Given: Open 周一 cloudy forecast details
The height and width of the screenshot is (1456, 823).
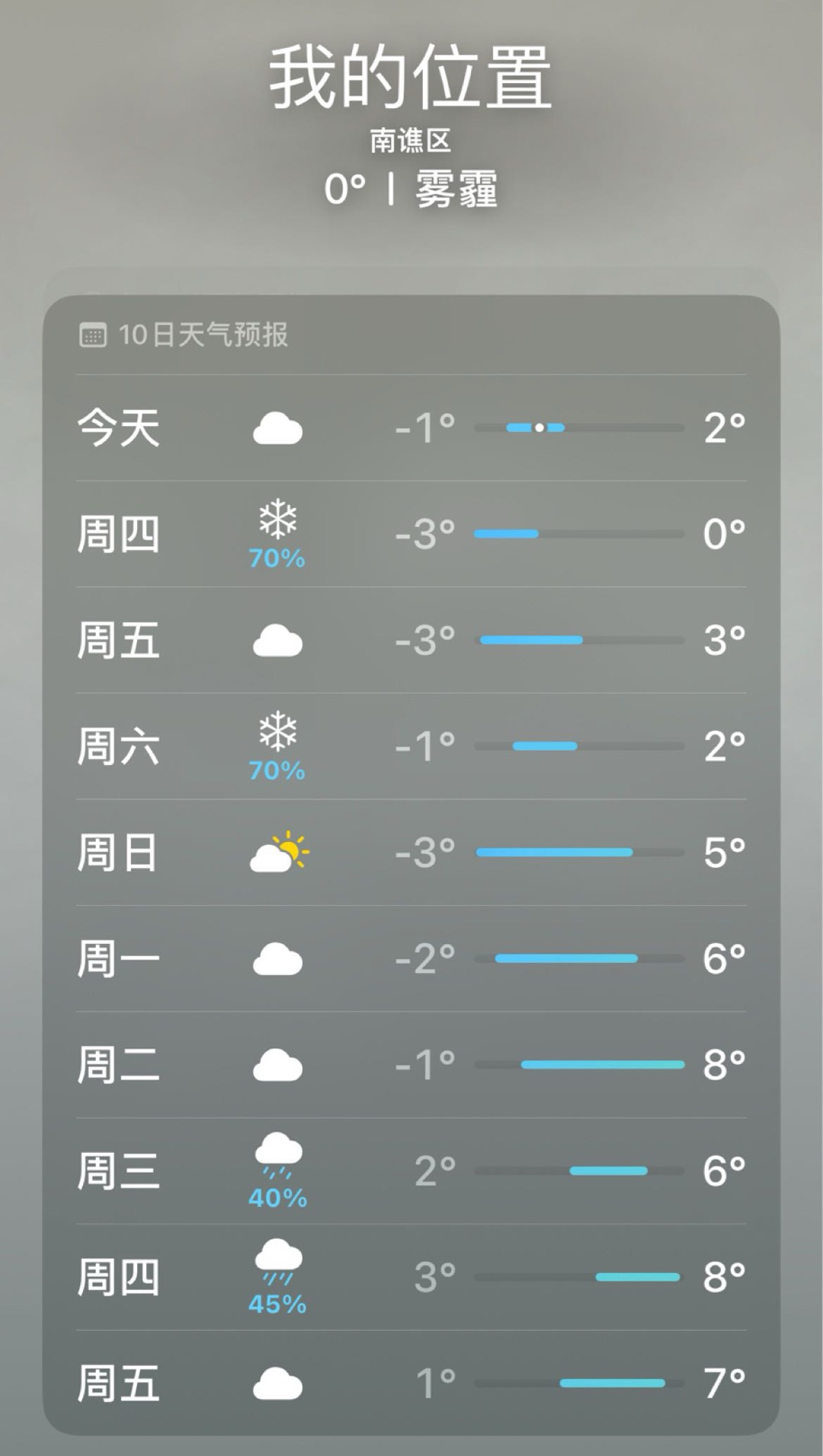Looking at the screenshot, I should [x=411, y=958].
